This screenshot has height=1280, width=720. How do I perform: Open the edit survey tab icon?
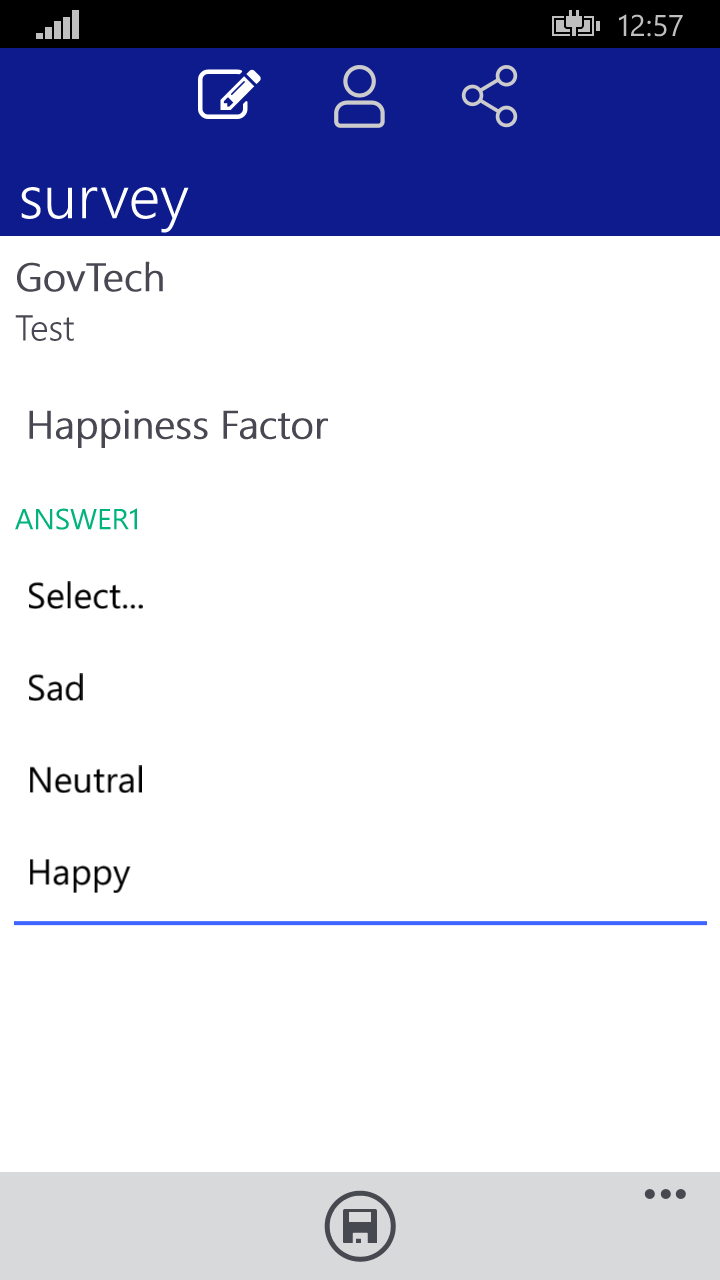click(229, 95)
